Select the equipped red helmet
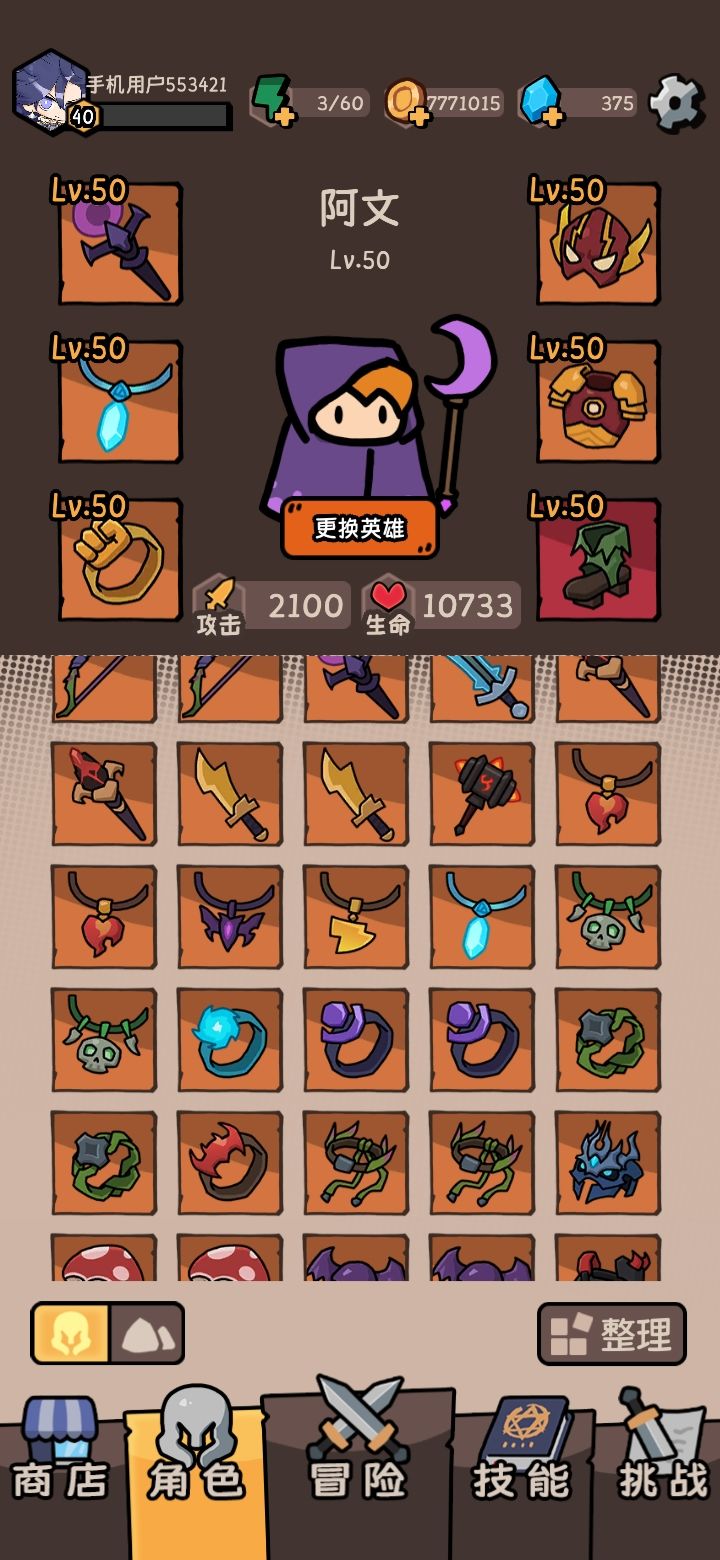Image resolution: width=720 pixels, height=1560 pixels. (x=598, y=243)
